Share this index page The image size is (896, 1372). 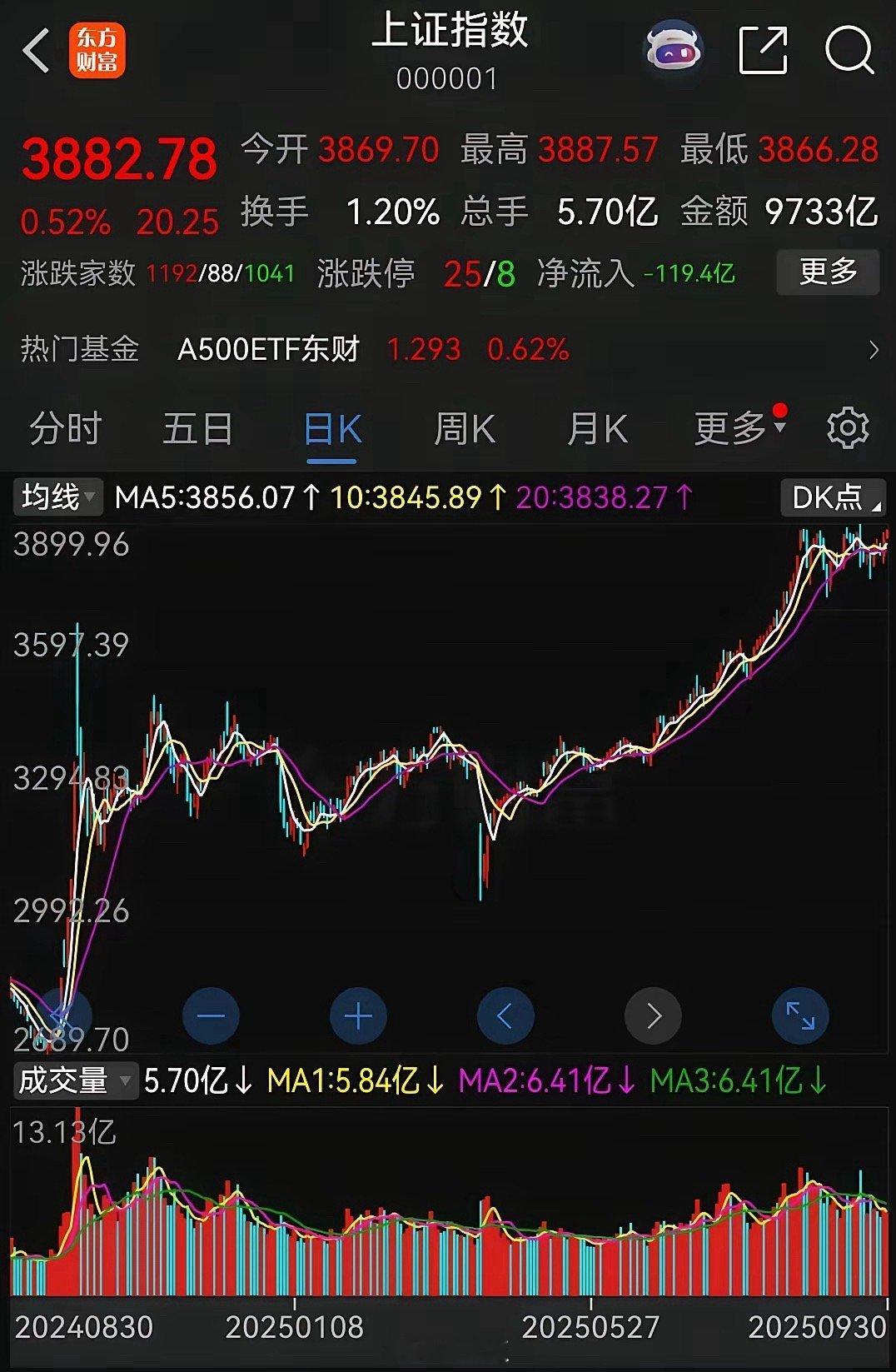[x=764, y=51]
